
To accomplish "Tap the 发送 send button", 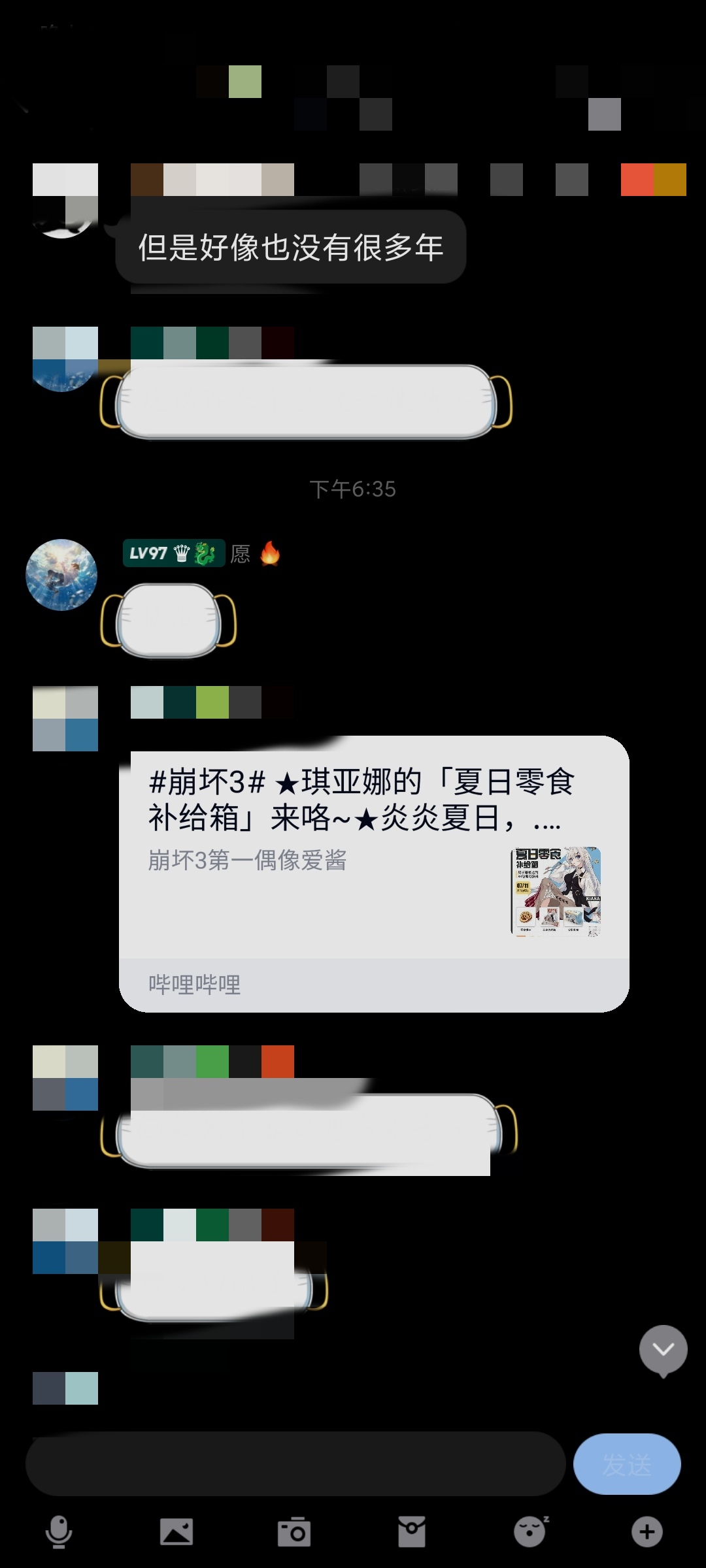I will (627, 1464).
